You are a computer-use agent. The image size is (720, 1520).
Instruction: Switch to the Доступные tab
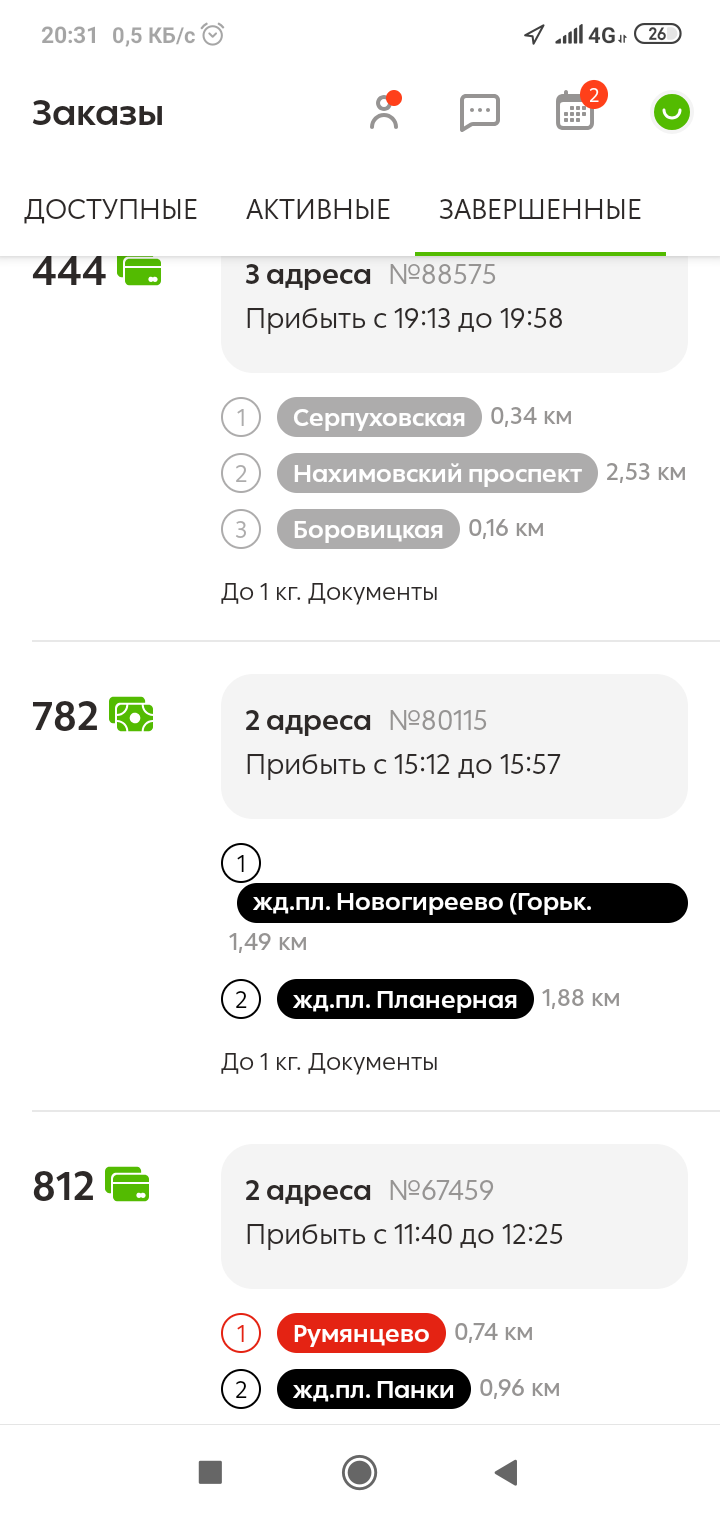[x=111, y=210]
